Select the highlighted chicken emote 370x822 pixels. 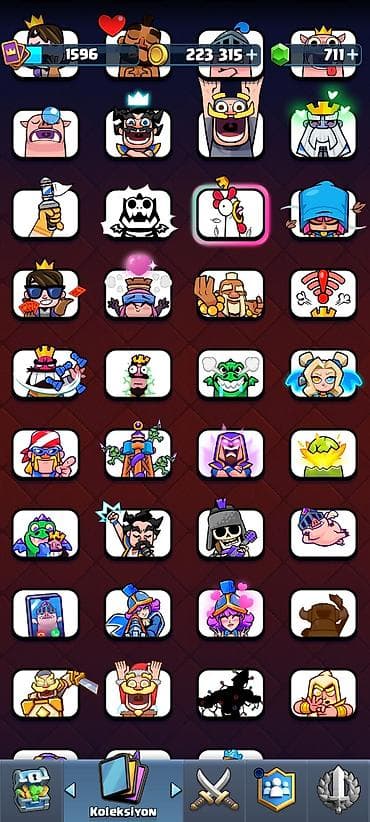(x=231, y=214)
